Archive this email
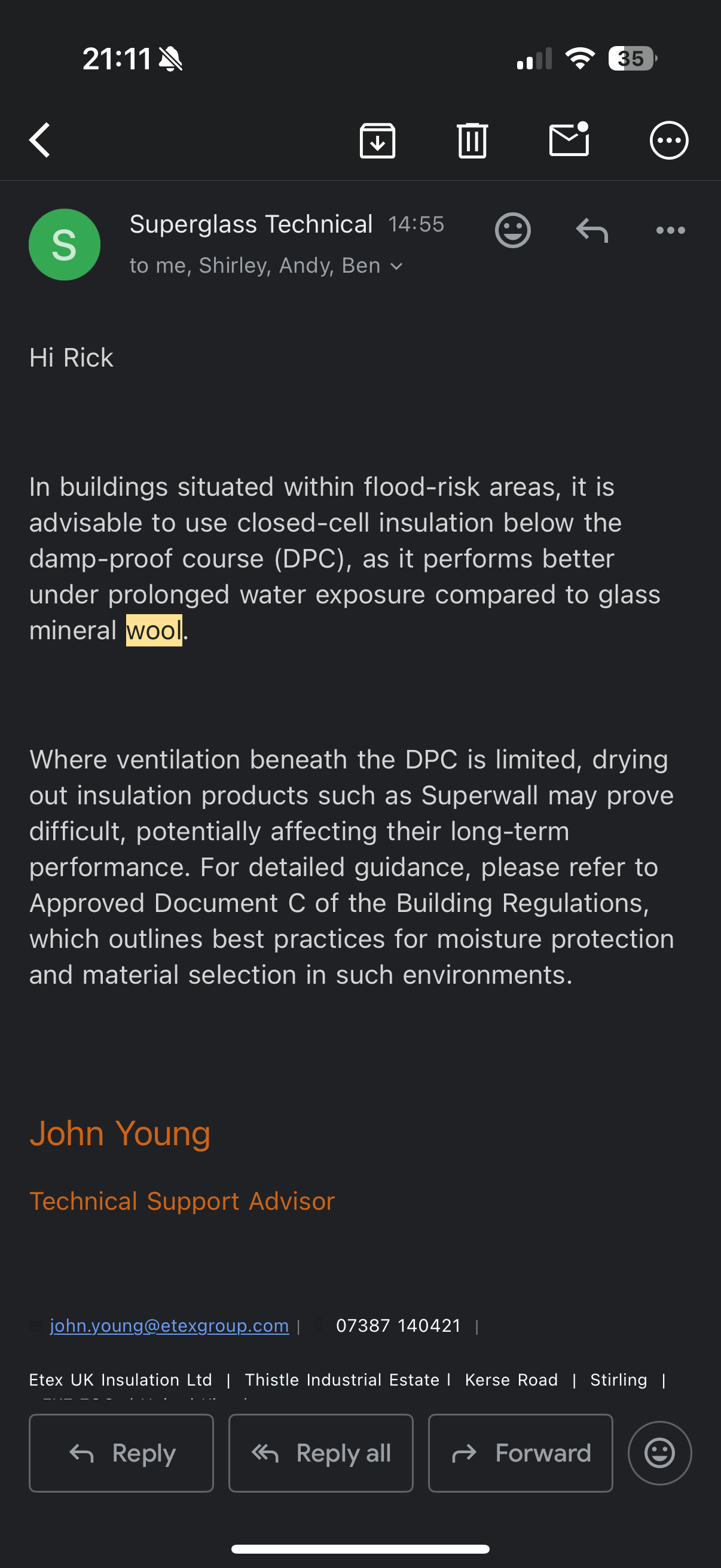The width and height of the screenshot is (721, 1568). point(377,140)
